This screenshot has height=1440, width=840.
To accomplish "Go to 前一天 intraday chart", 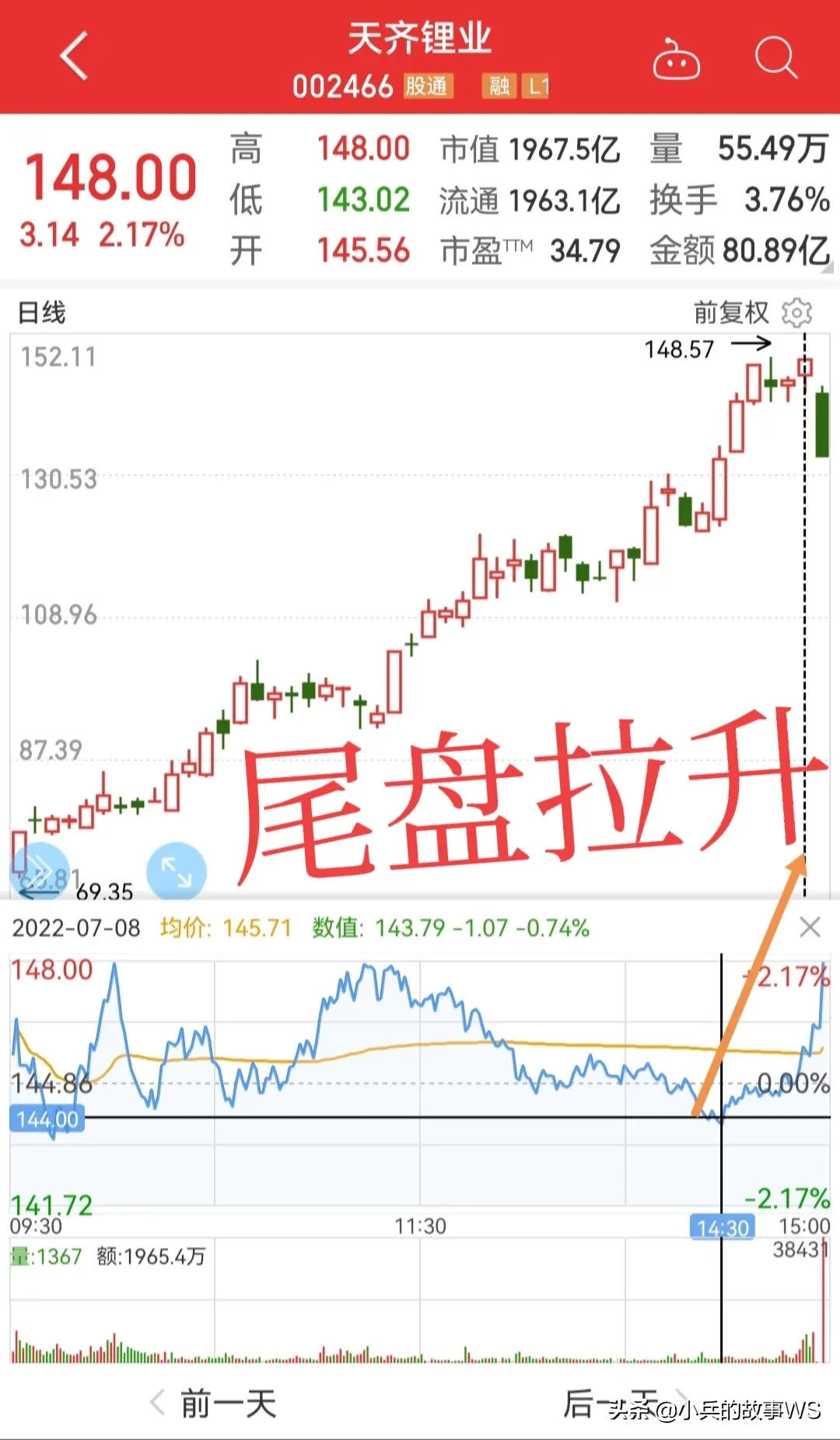I will coord(215,1403).
